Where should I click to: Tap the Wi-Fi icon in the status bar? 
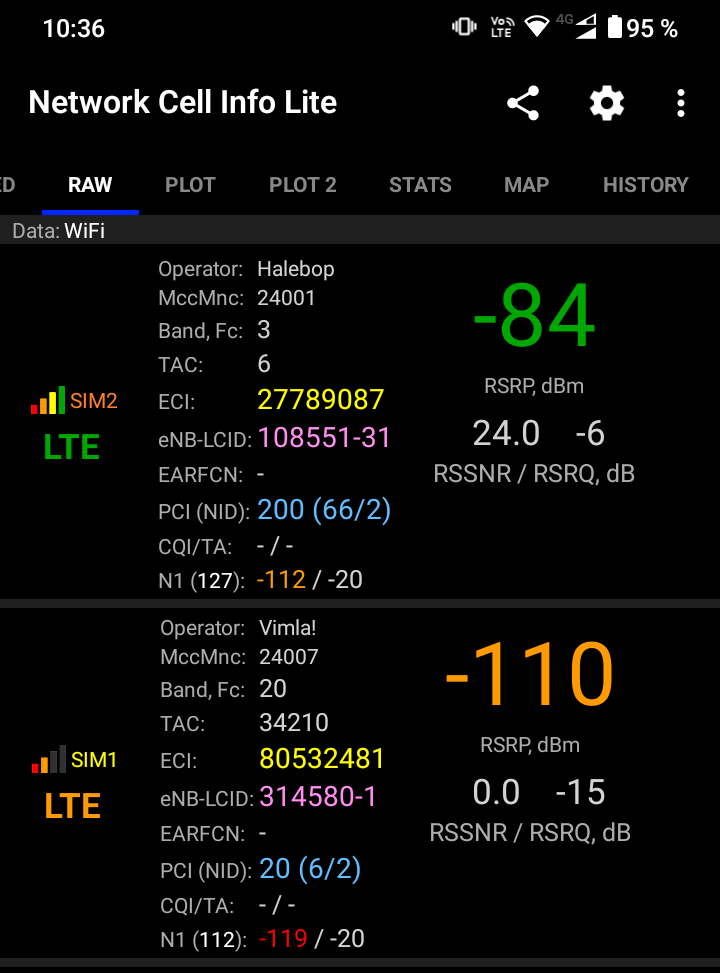pyautogui.click(x=536, y=27)
